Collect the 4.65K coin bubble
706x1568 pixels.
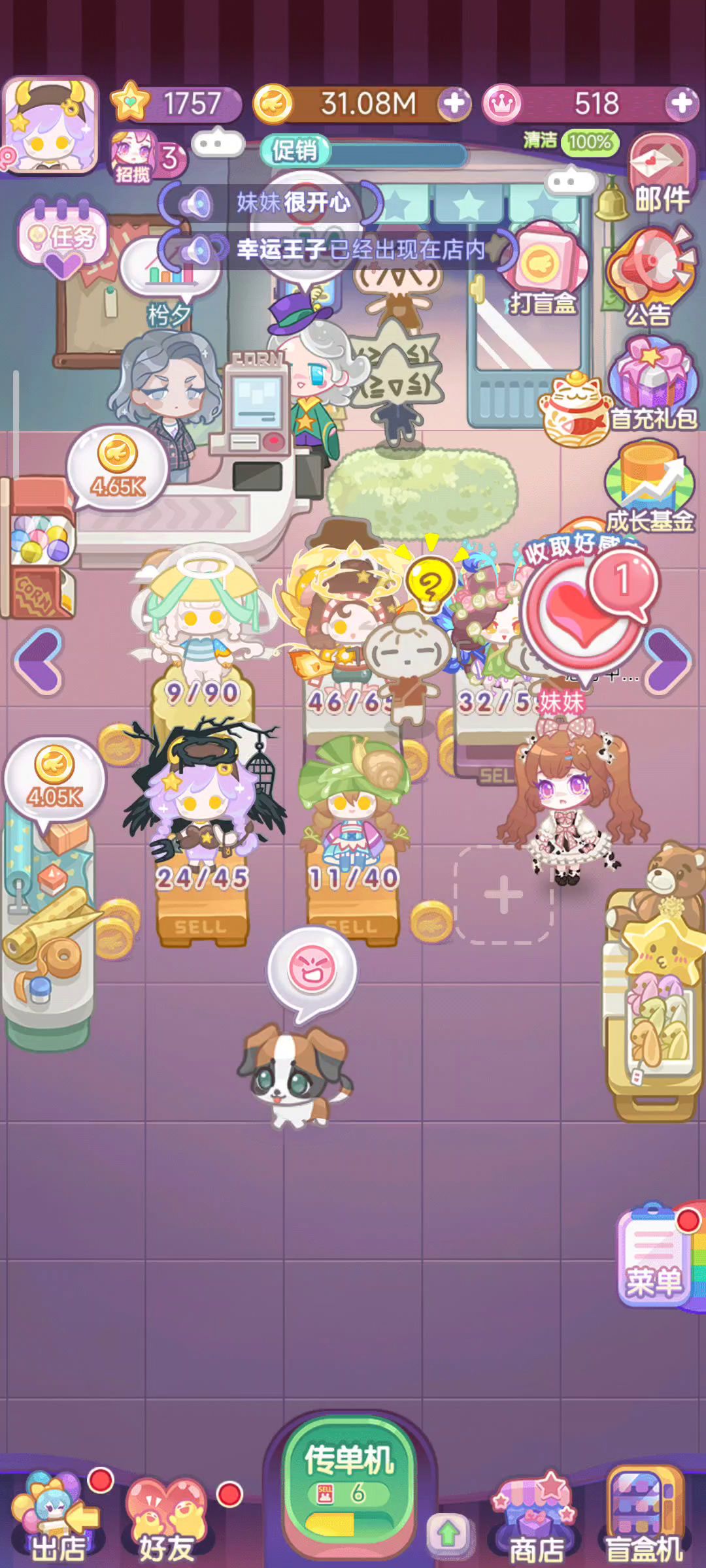pyautogui.click(x=118, y=465)
